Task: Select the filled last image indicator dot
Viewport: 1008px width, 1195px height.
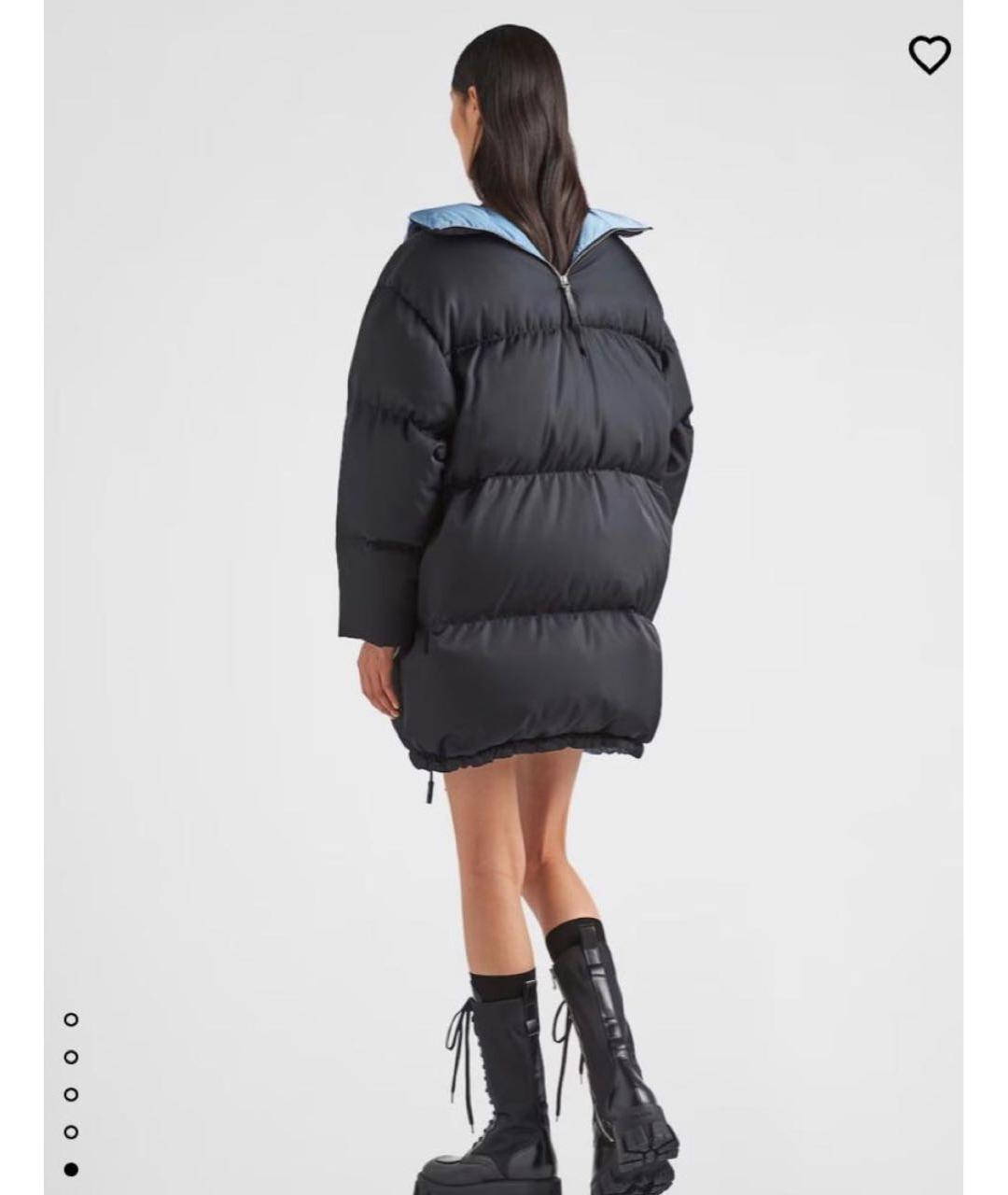Action: tap(71, 1169)
